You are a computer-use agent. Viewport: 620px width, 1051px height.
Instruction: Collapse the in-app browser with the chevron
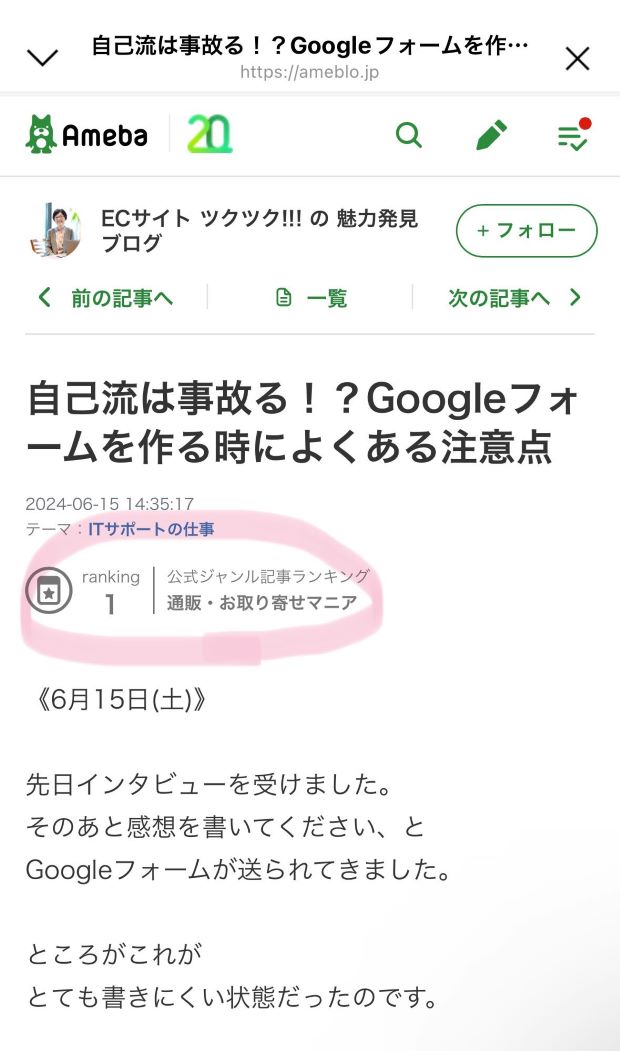tap(42, 58)
